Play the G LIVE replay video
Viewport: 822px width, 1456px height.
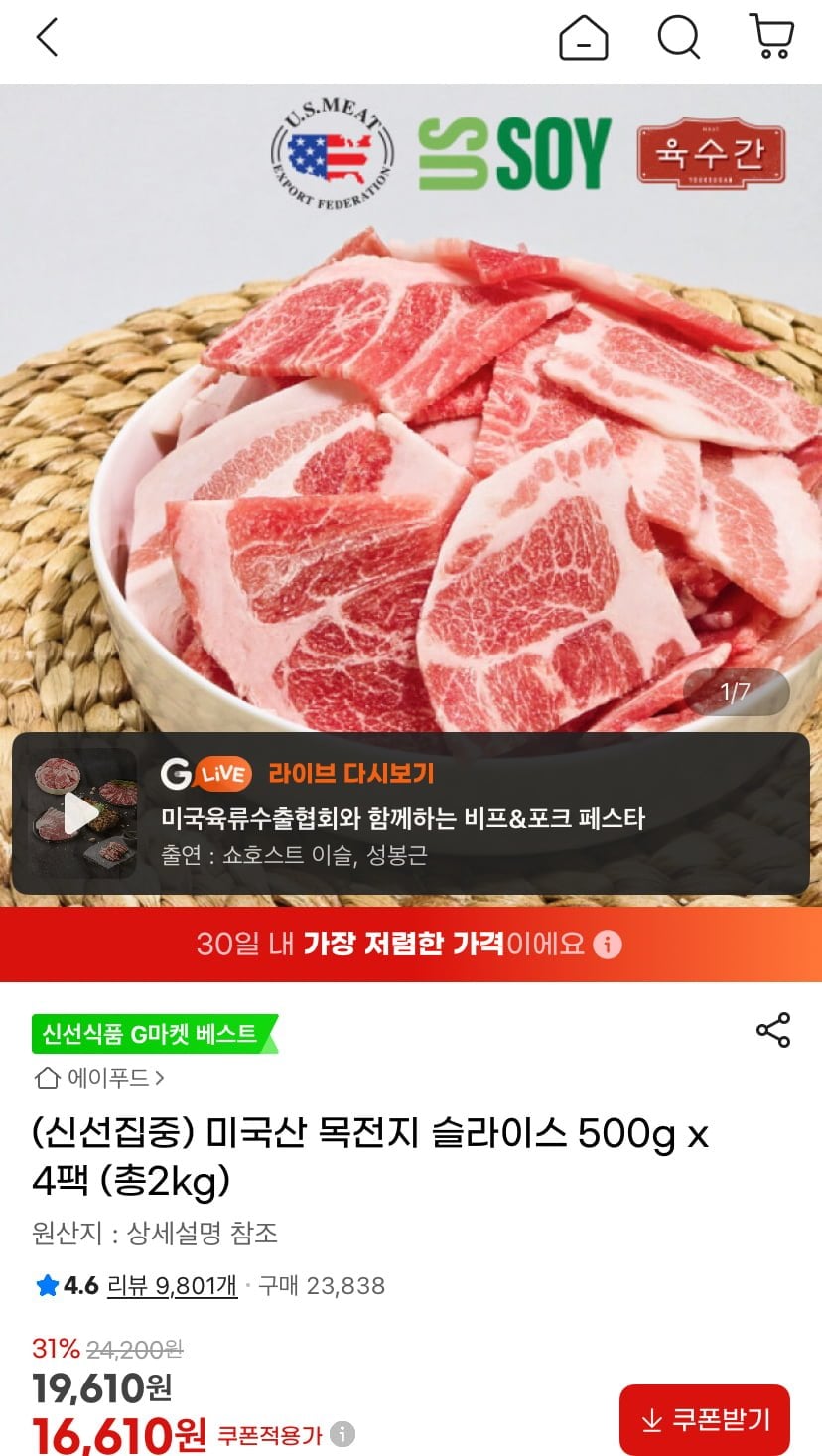(81, 814)
